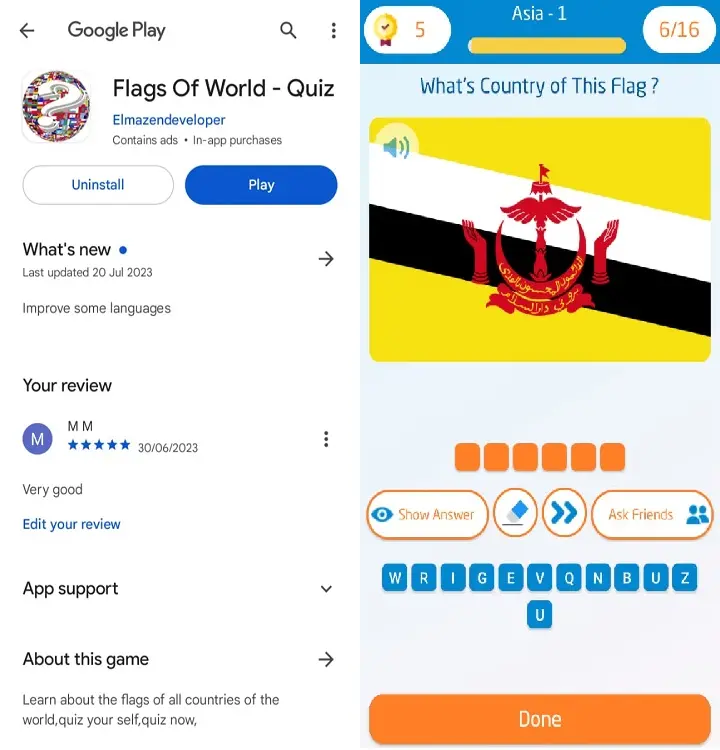Uninstall Flags Of World - Quiz
The width and height of the screenshot is (720, 750).
point(98,185)
